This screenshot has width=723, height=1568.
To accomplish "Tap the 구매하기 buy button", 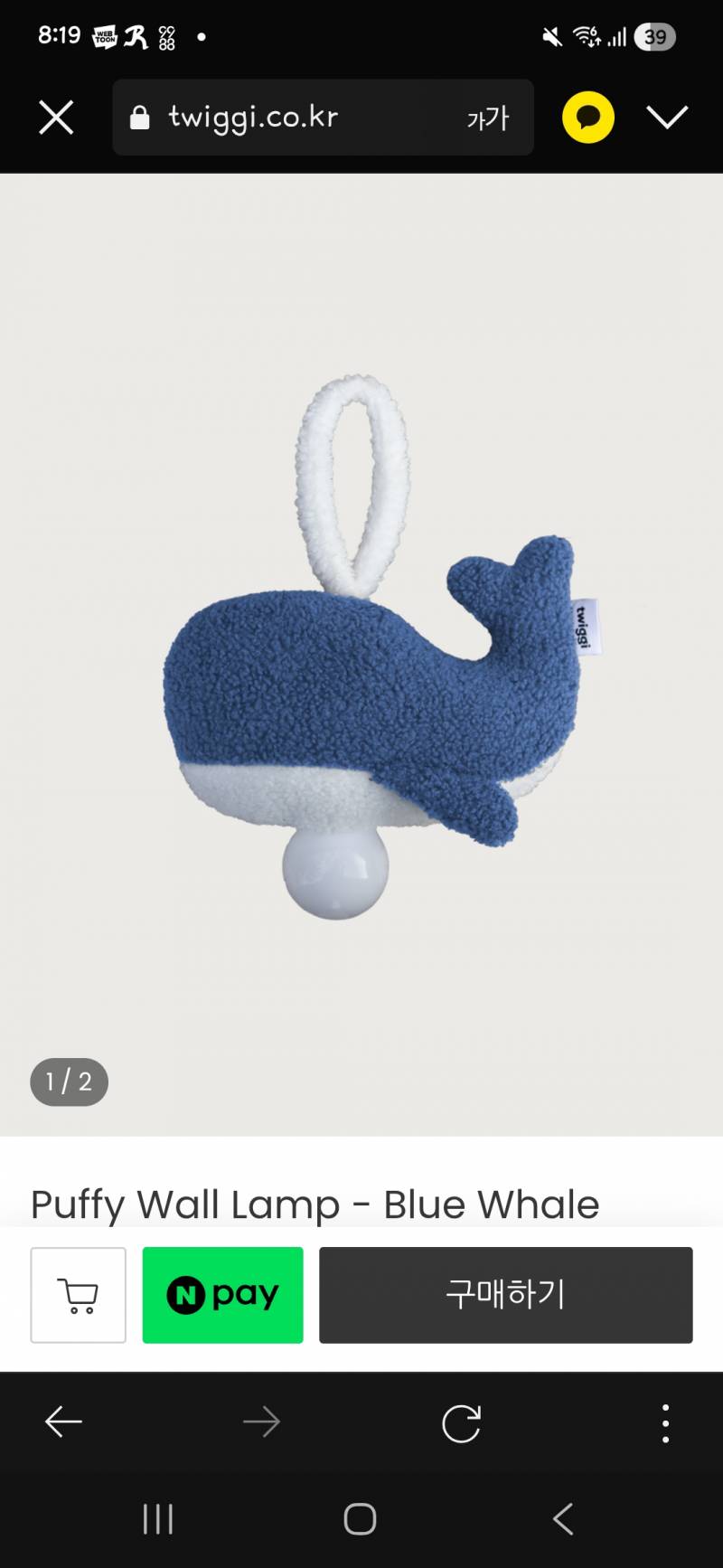I will 505,1295.
